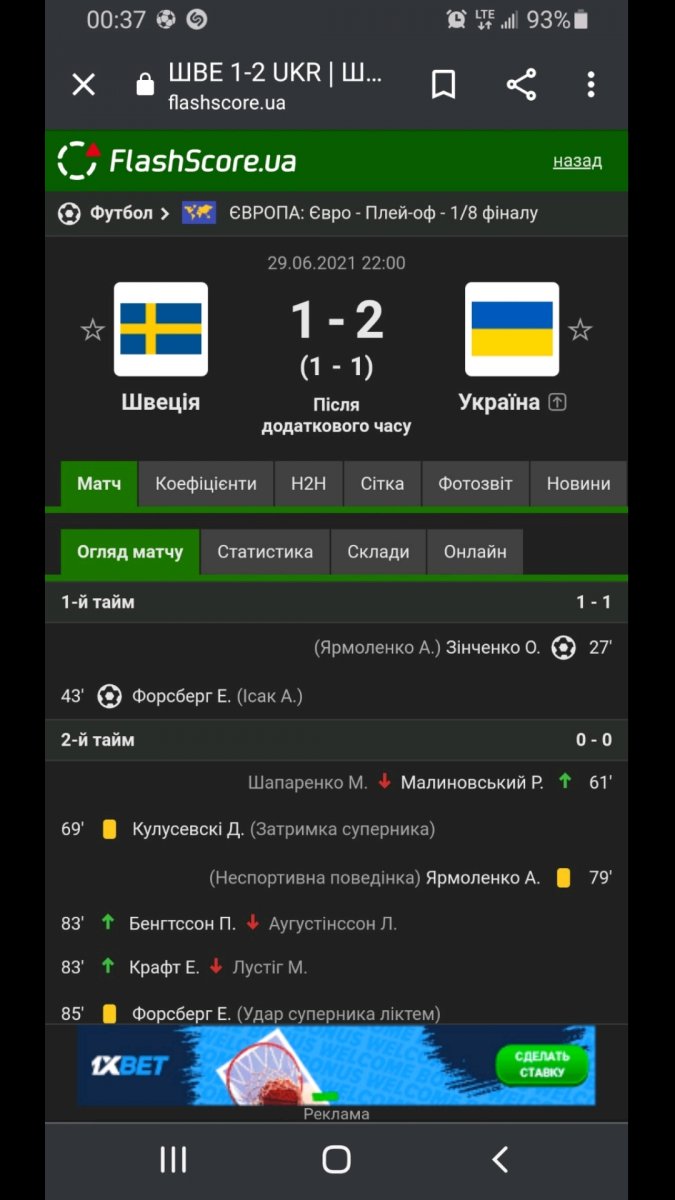Share the page link
This screenshot has width=675, height=1200.
(x=521, y=85)
